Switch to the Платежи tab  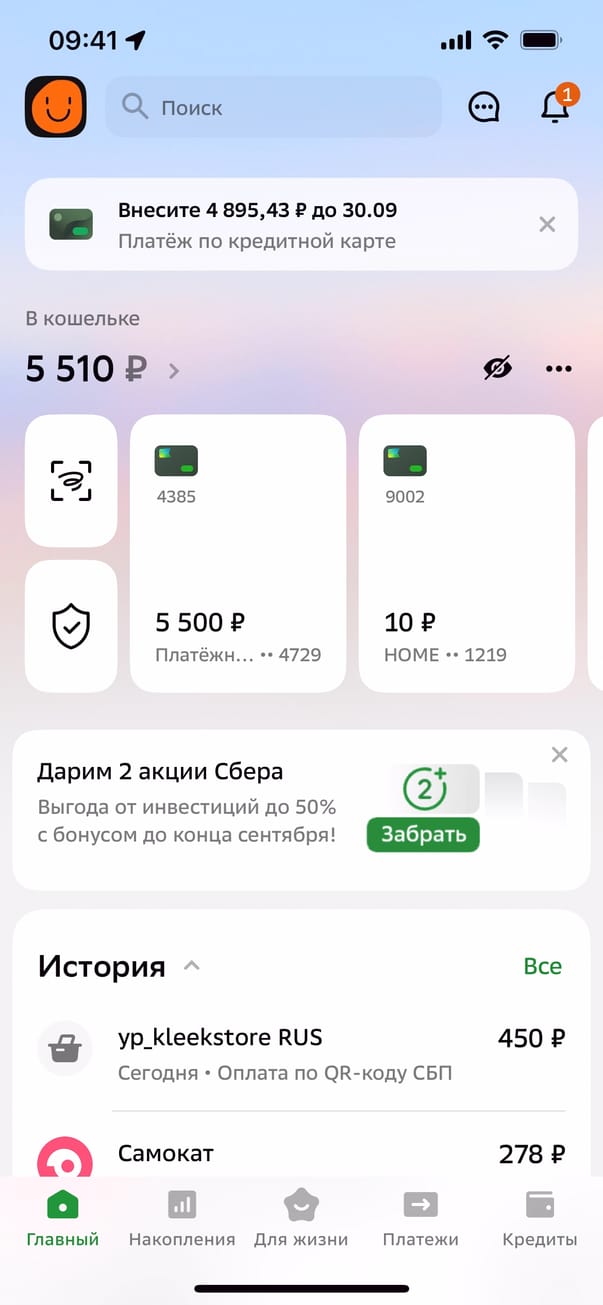[420, 1218]
